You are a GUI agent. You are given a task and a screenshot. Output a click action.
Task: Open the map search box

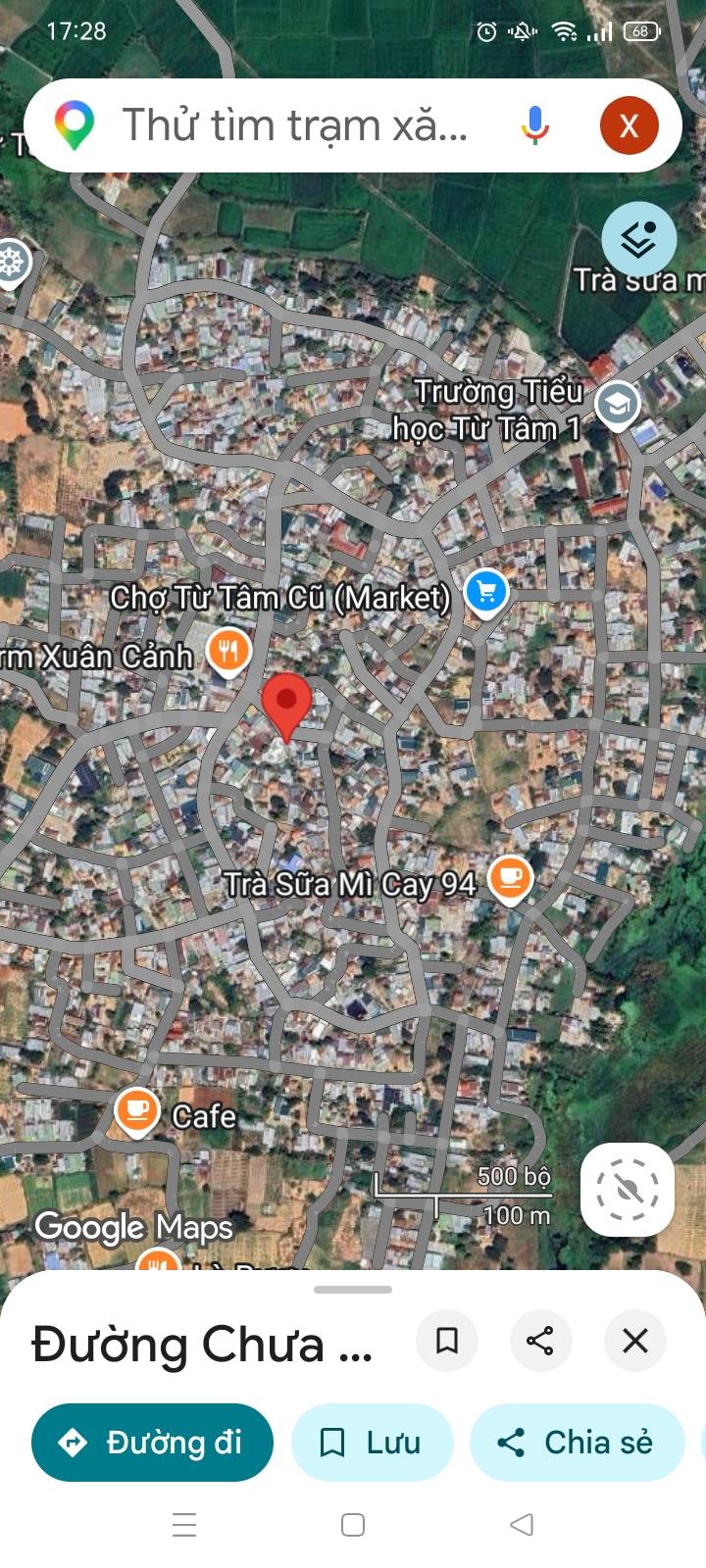tap(294, 125)
